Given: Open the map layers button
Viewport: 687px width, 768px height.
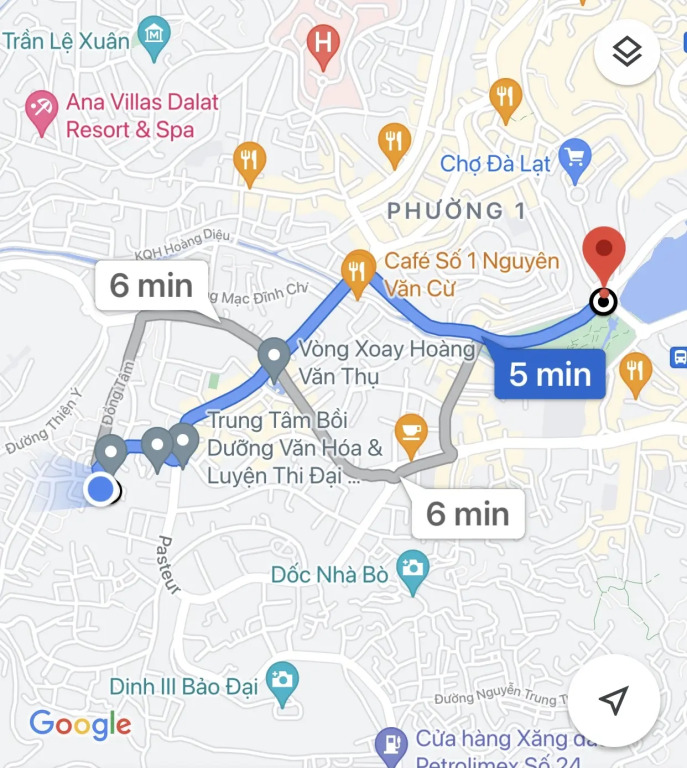Looking at the screenshot, I should [627, 52].
